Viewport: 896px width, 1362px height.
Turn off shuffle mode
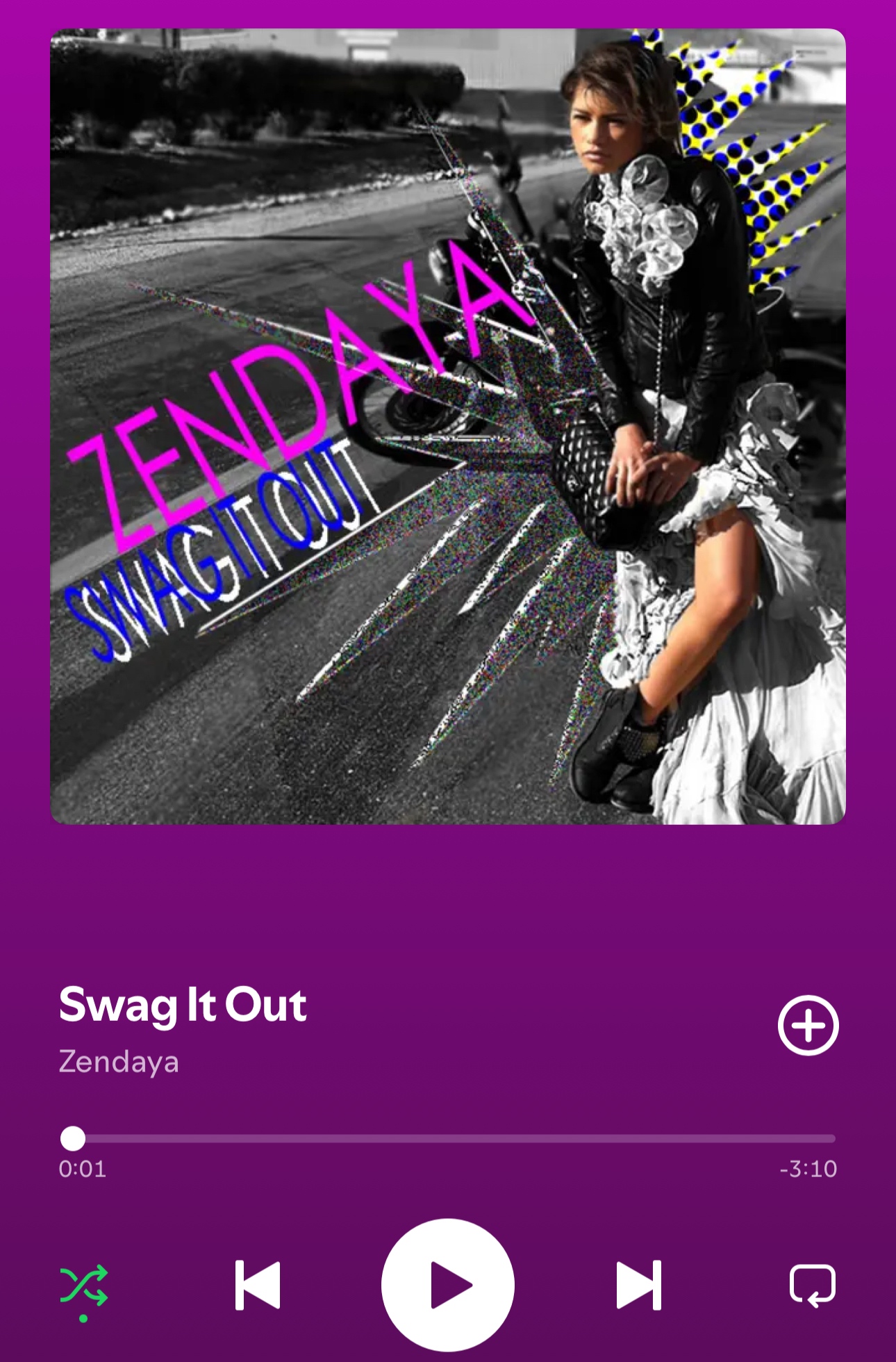84,1286
